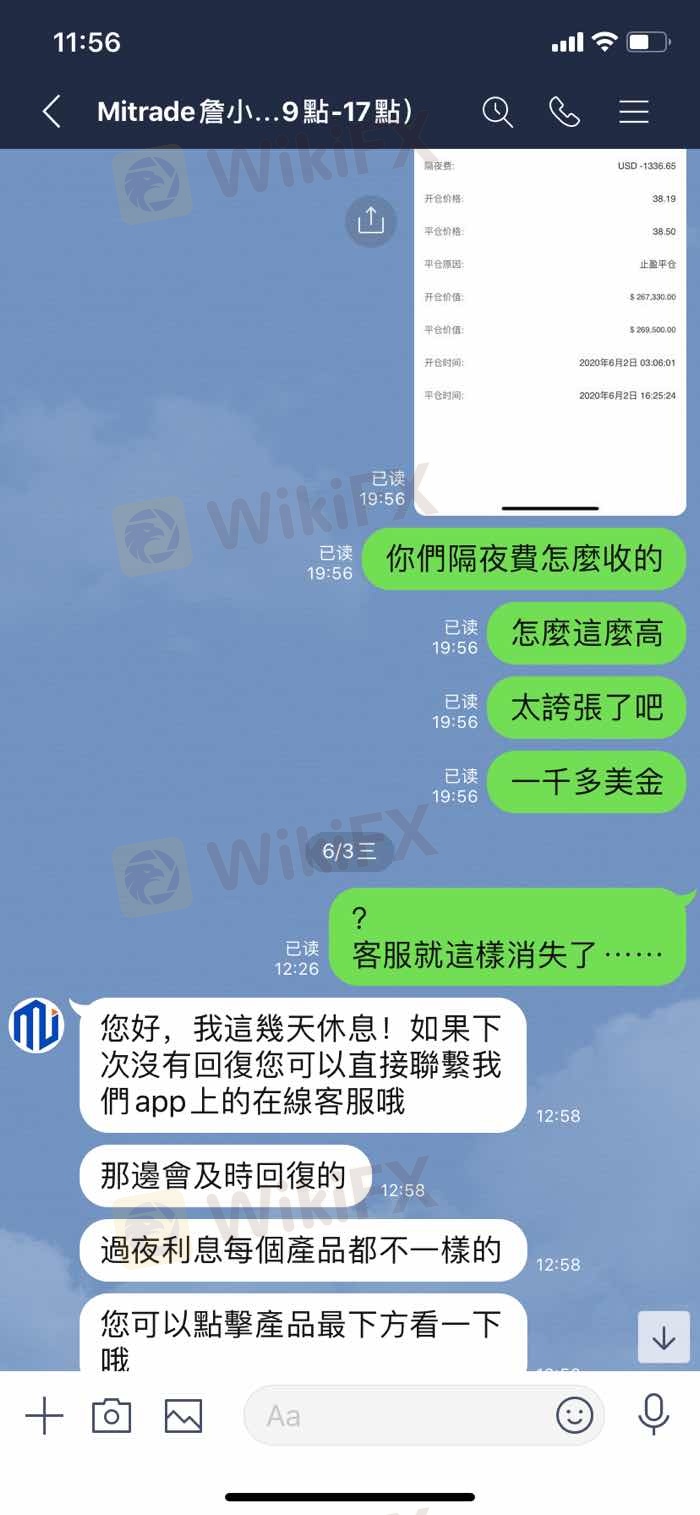Image resolution: width=700 pixels, height=1515 pixels.
Task: Record a voice message with microphone
Action: pos(654,1414)
